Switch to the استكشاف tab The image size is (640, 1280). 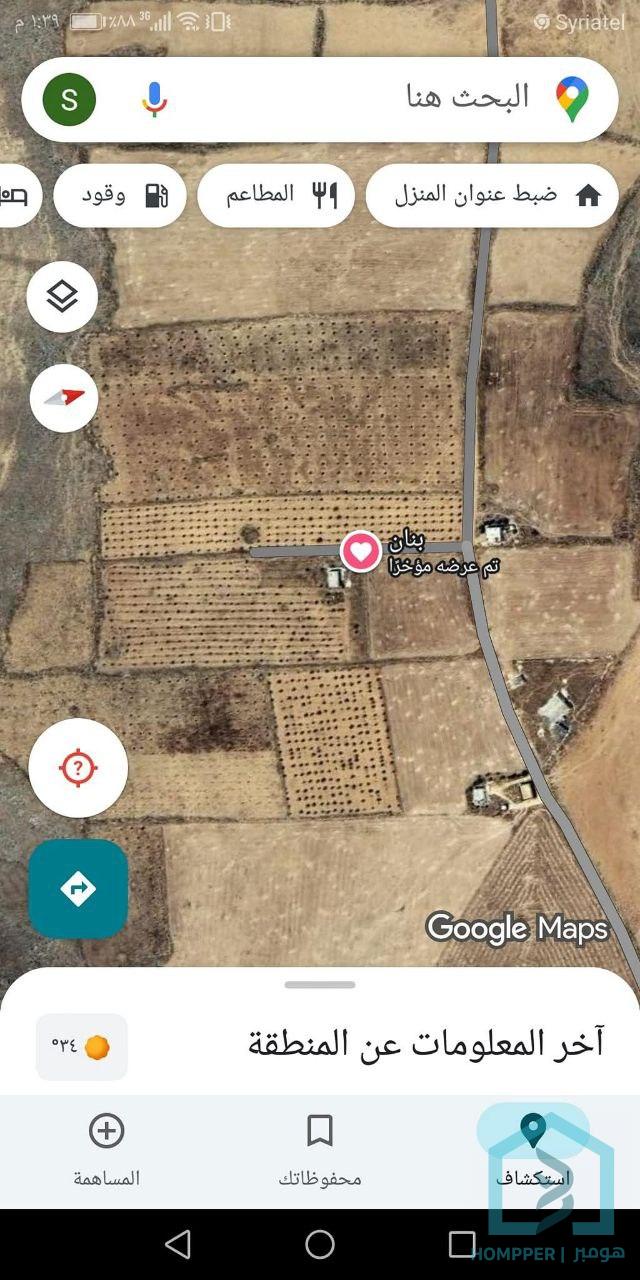point(532,1150)
